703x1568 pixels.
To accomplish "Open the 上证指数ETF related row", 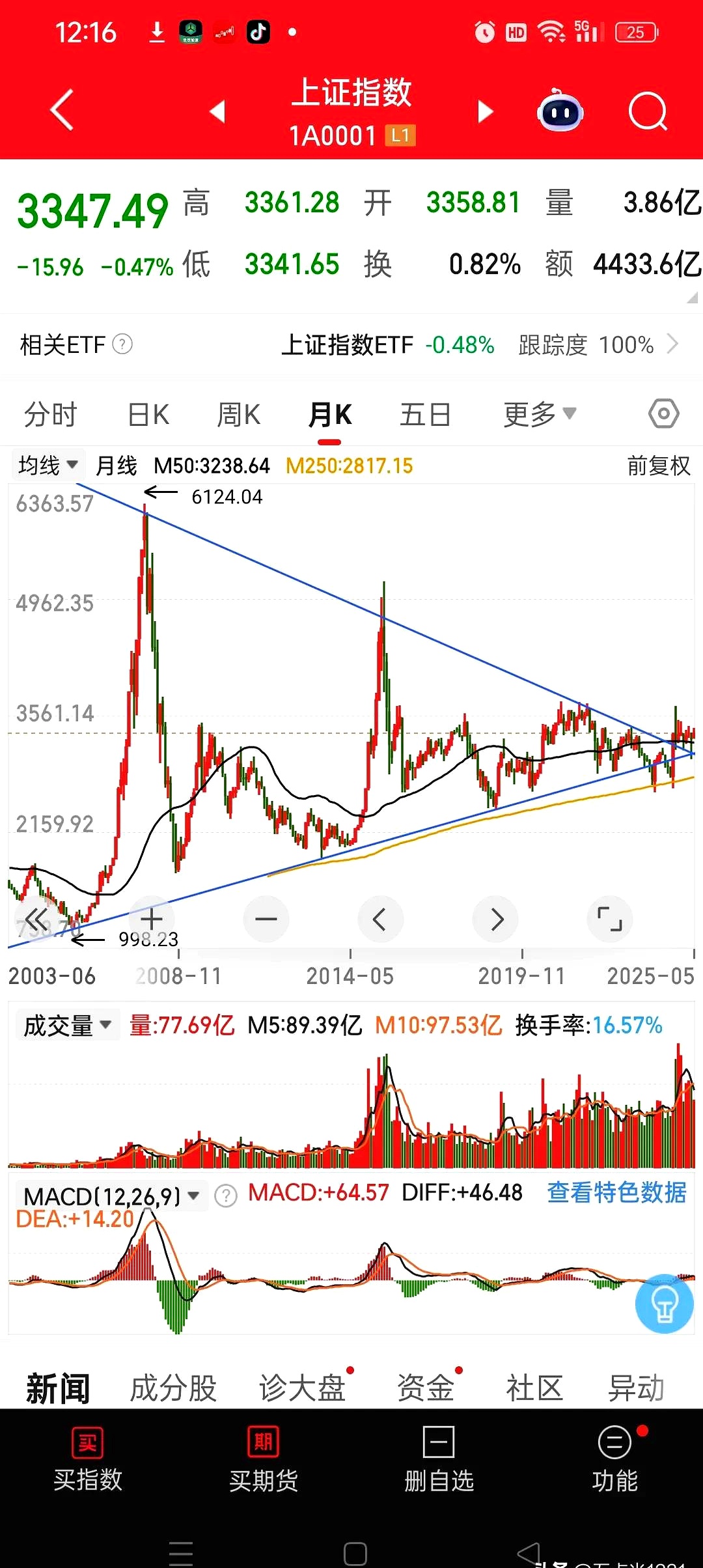I will click(478, 344).
